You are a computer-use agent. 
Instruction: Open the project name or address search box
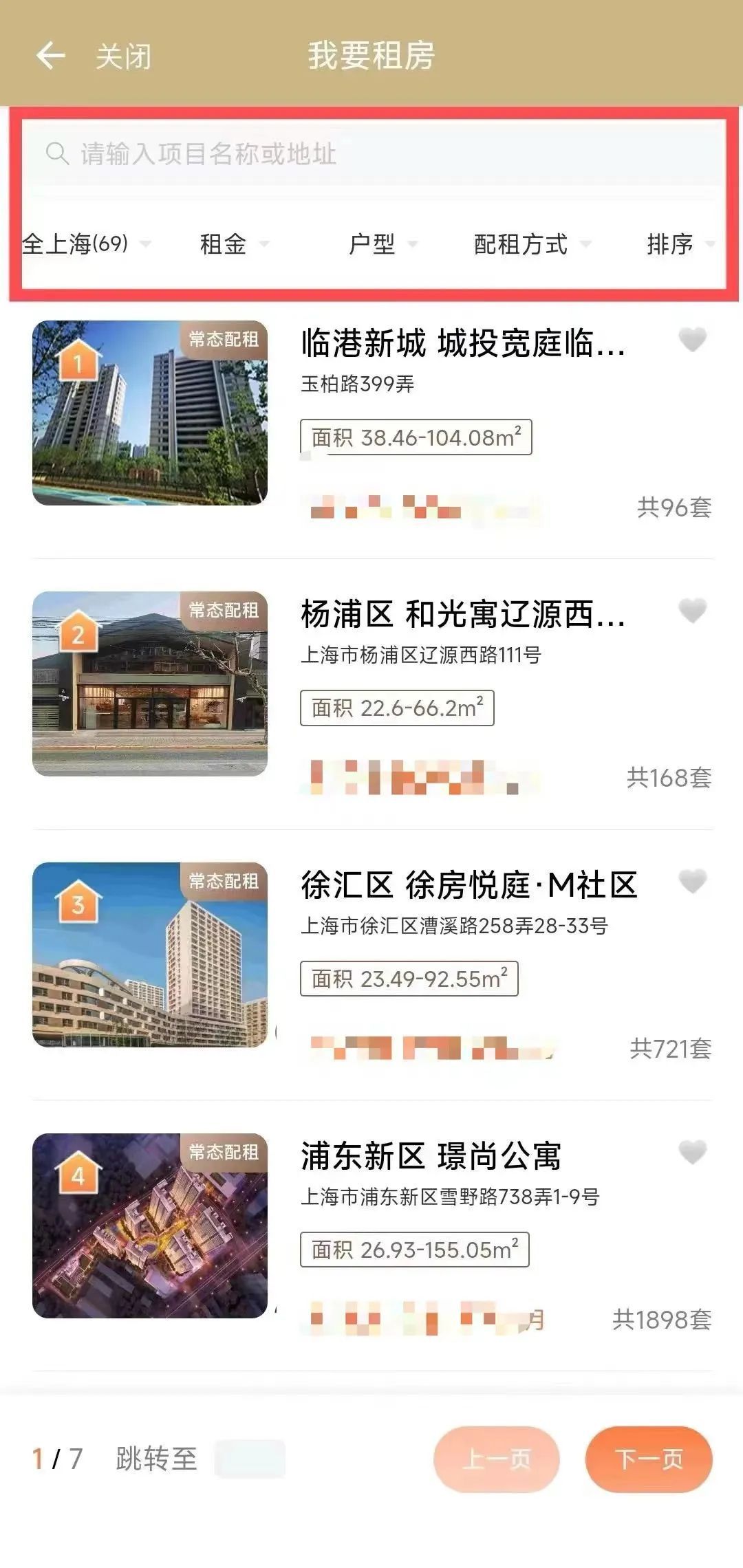[x=371, y=153]
